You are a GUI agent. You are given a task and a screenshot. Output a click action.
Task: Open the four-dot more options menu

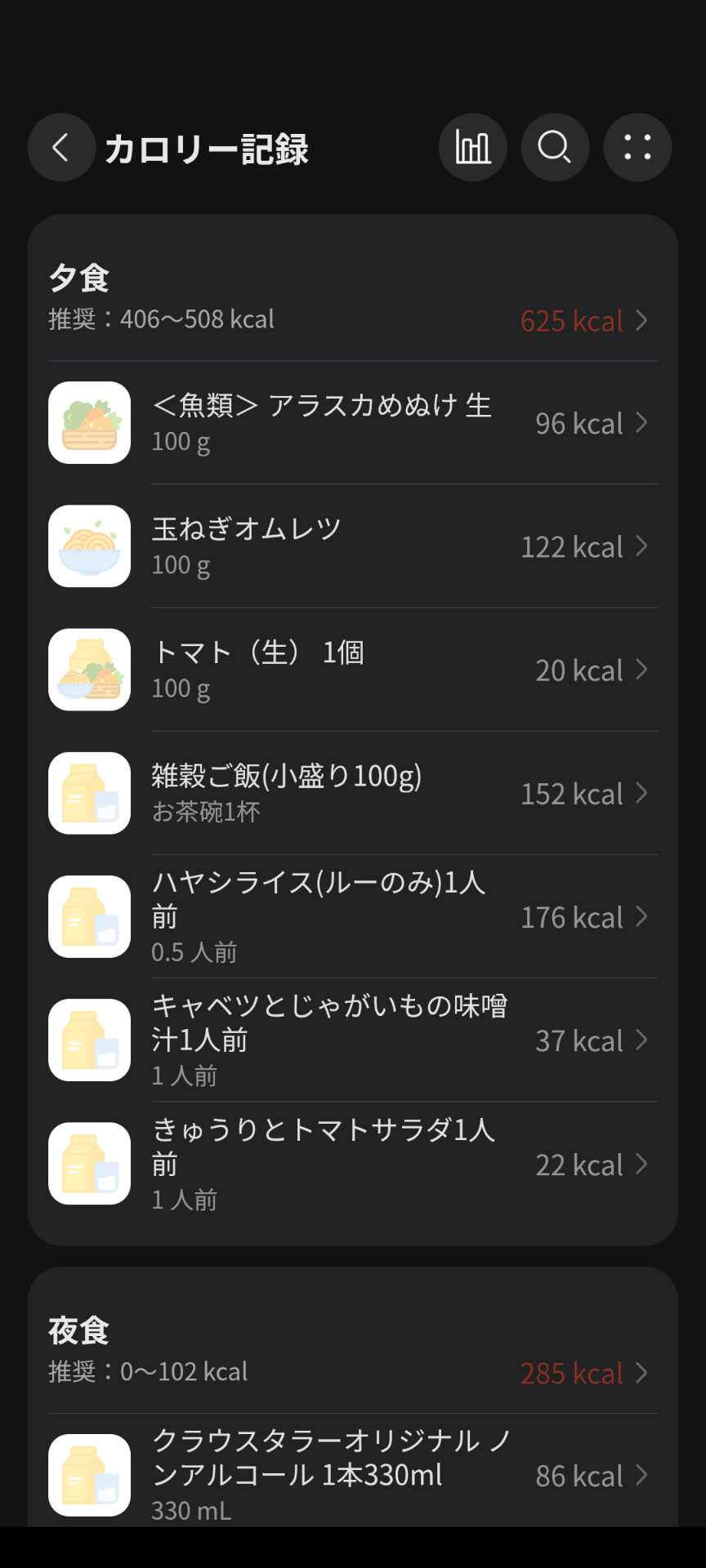[x=637, y=148]
